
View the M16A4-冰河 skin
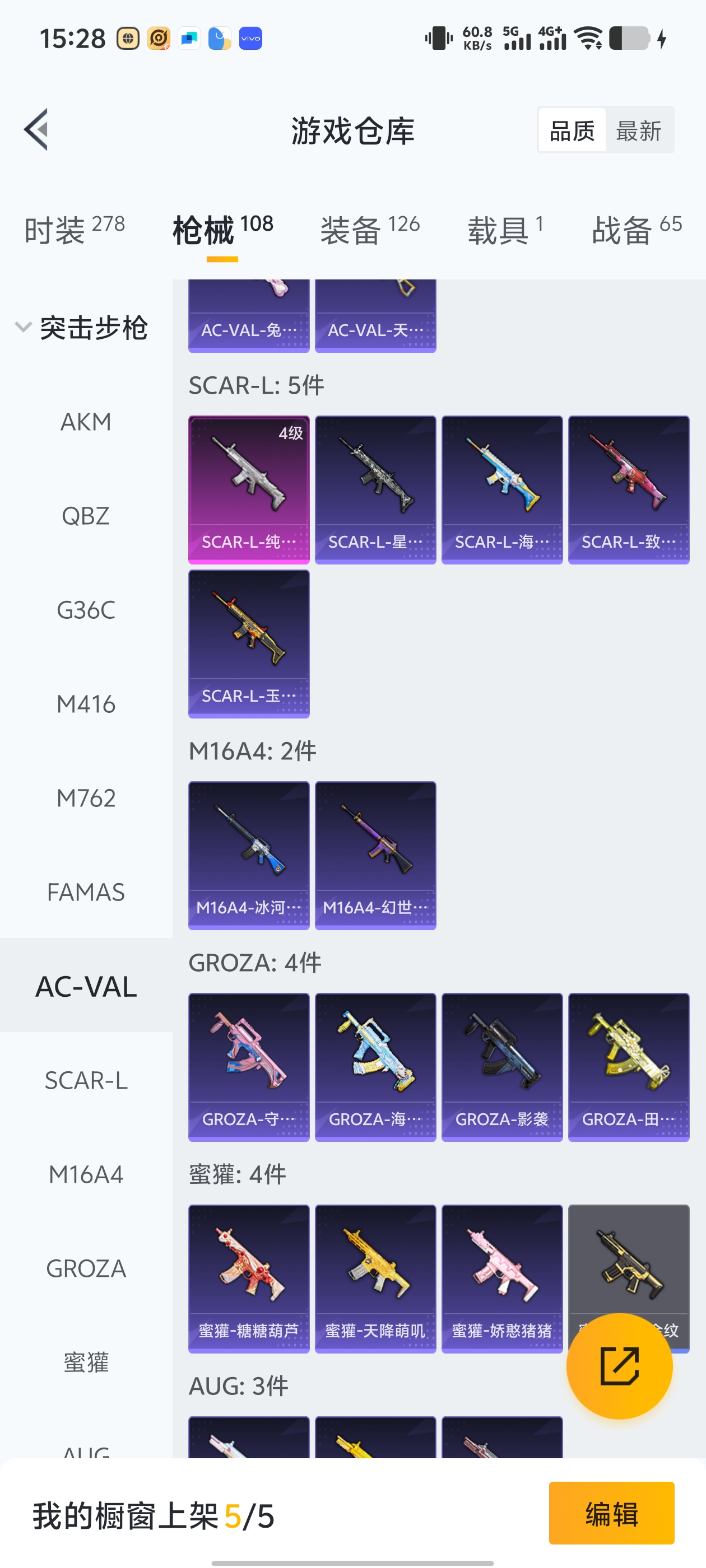(249, 855)
